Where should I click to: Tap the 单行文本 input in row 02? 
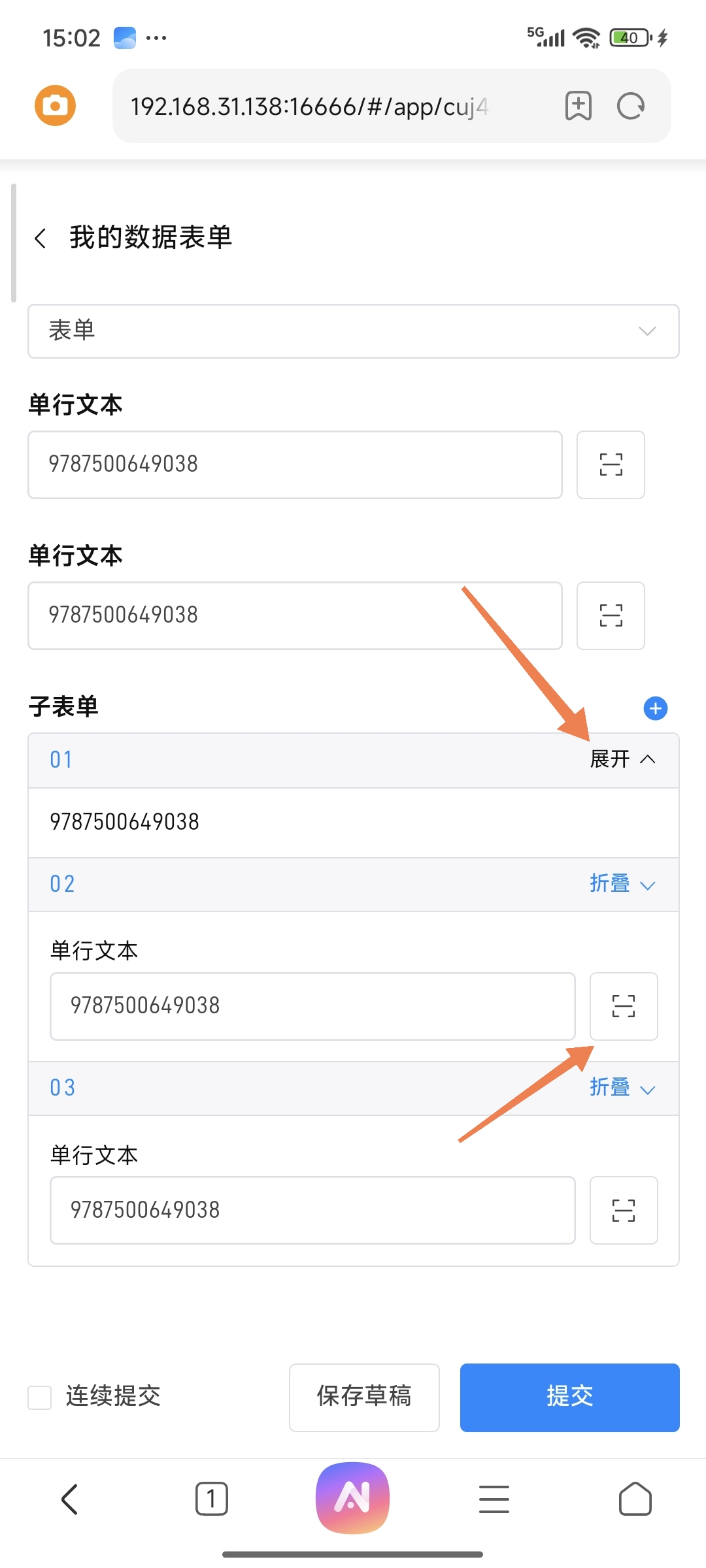pos(312,1006)
